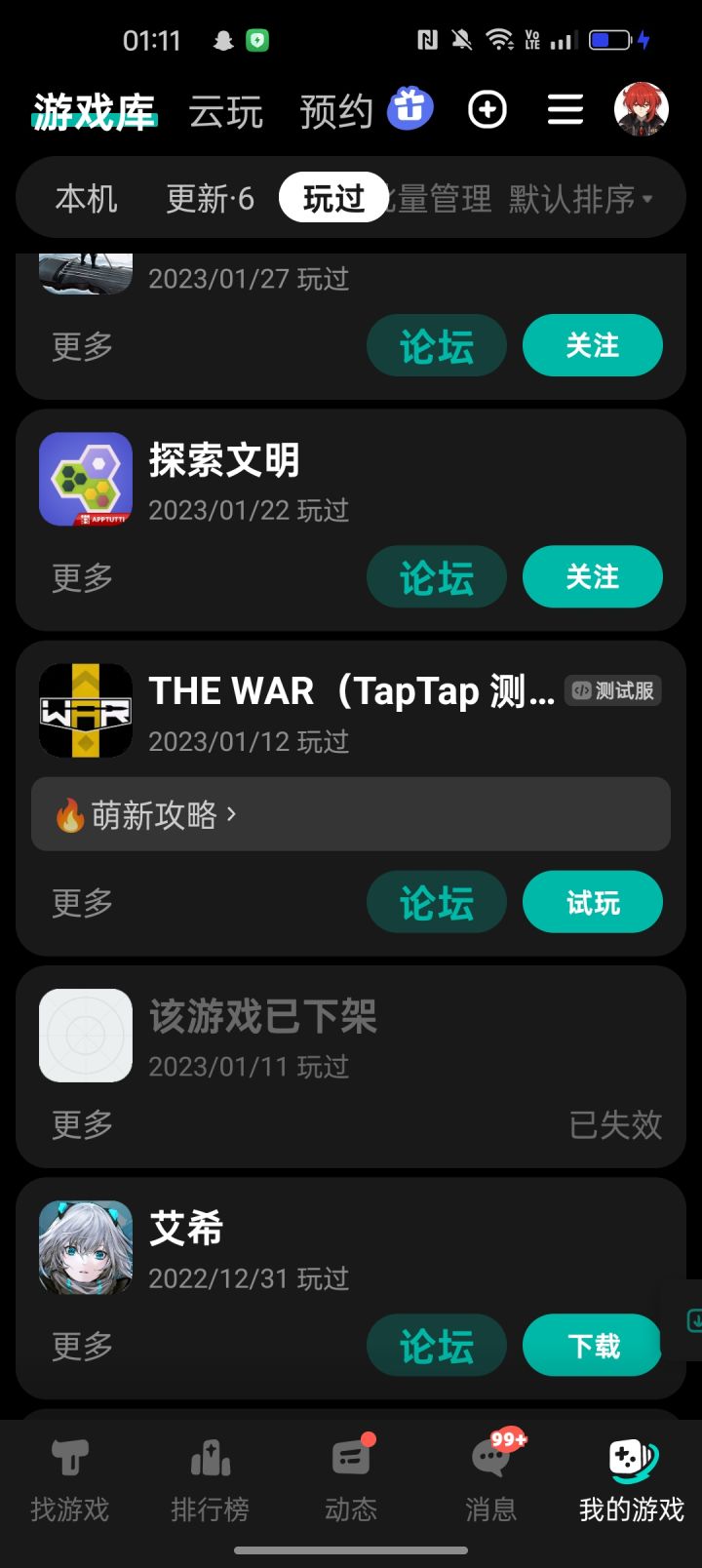This screenshot has width=702, height=1568.
Task: Tap 试玩 for THE WAR
Action: click(593, 902)
